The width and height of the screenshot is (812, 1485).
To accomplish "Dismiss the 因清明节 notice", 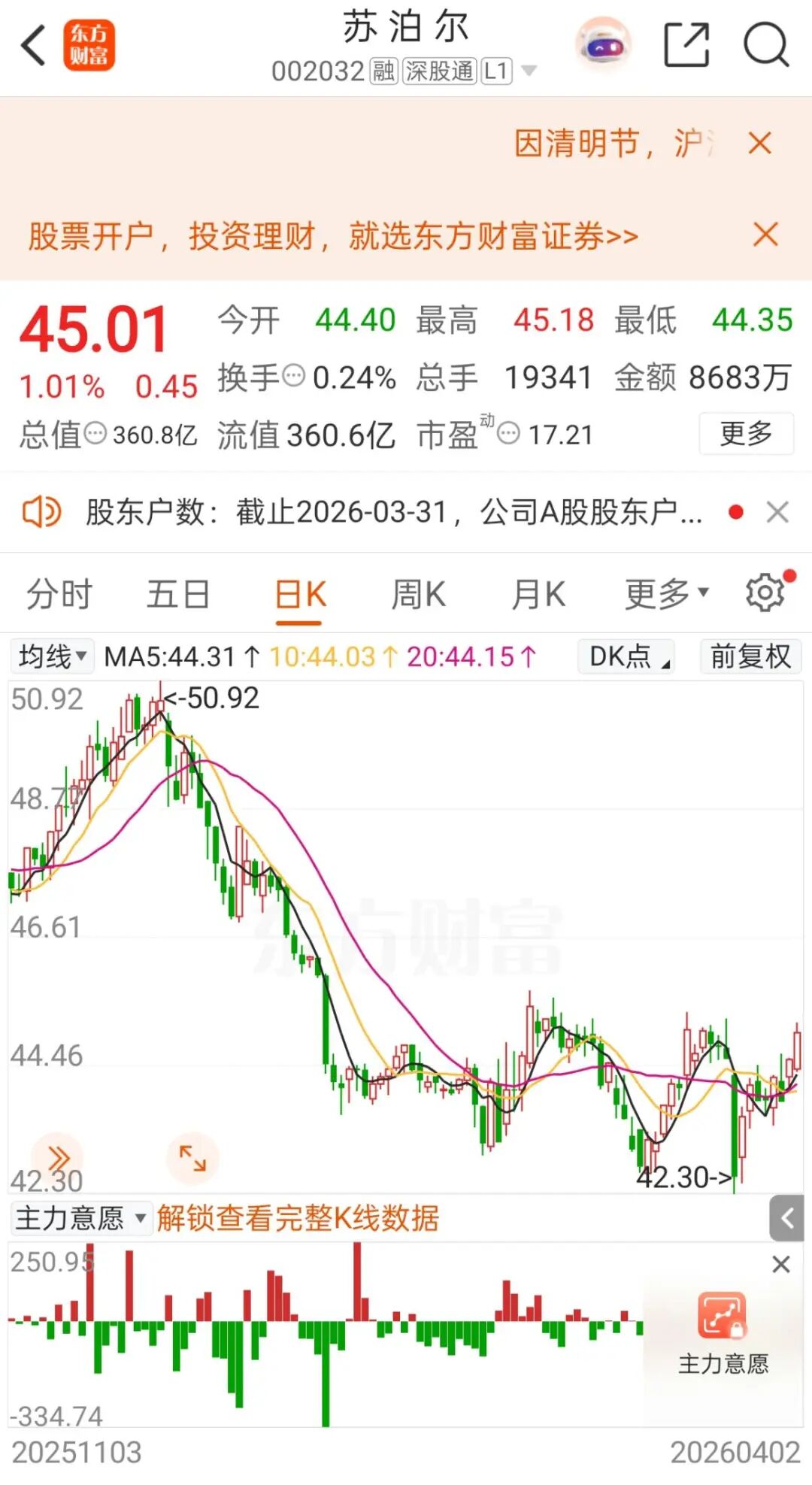I will click(760, 143).
